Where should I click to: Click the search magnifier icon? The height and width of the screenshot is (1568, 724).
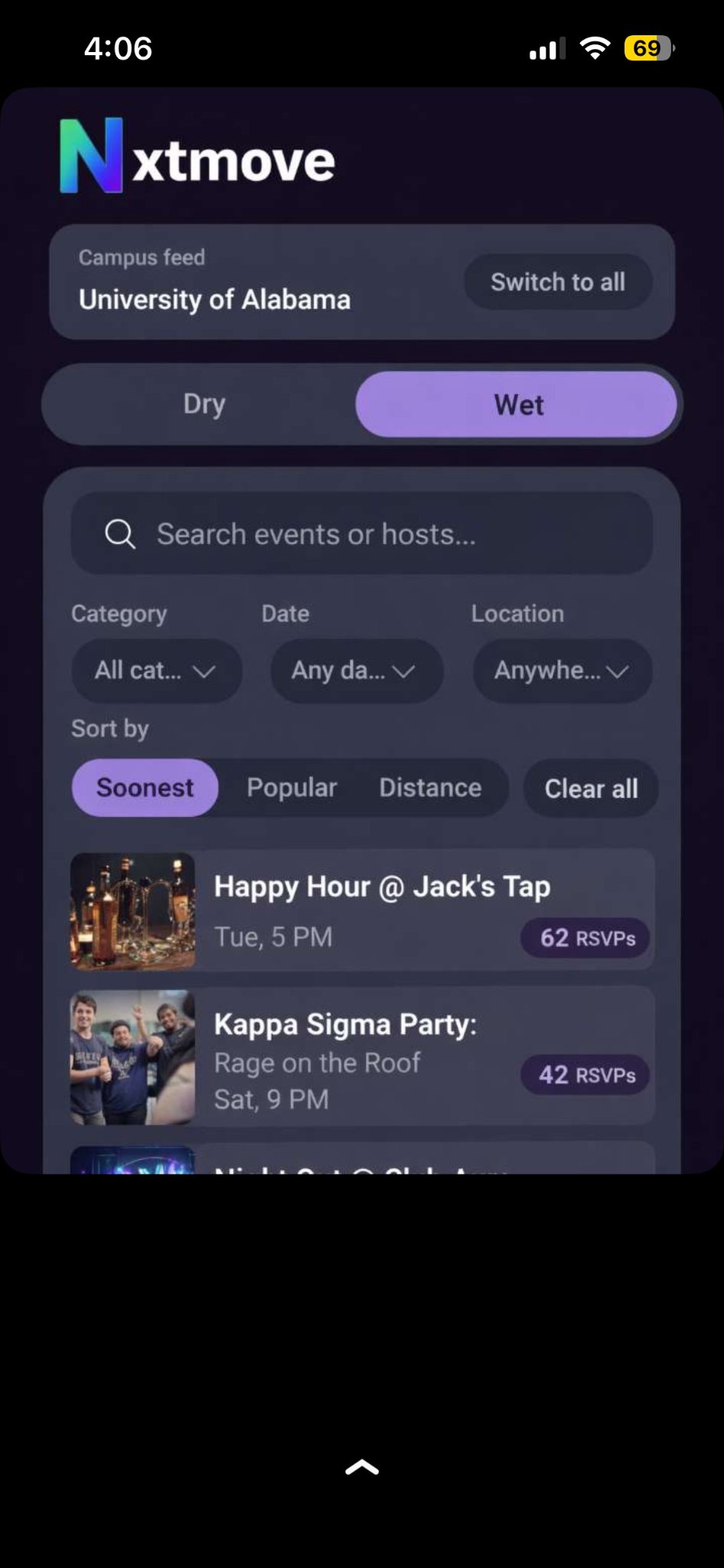tap(119, 534)
